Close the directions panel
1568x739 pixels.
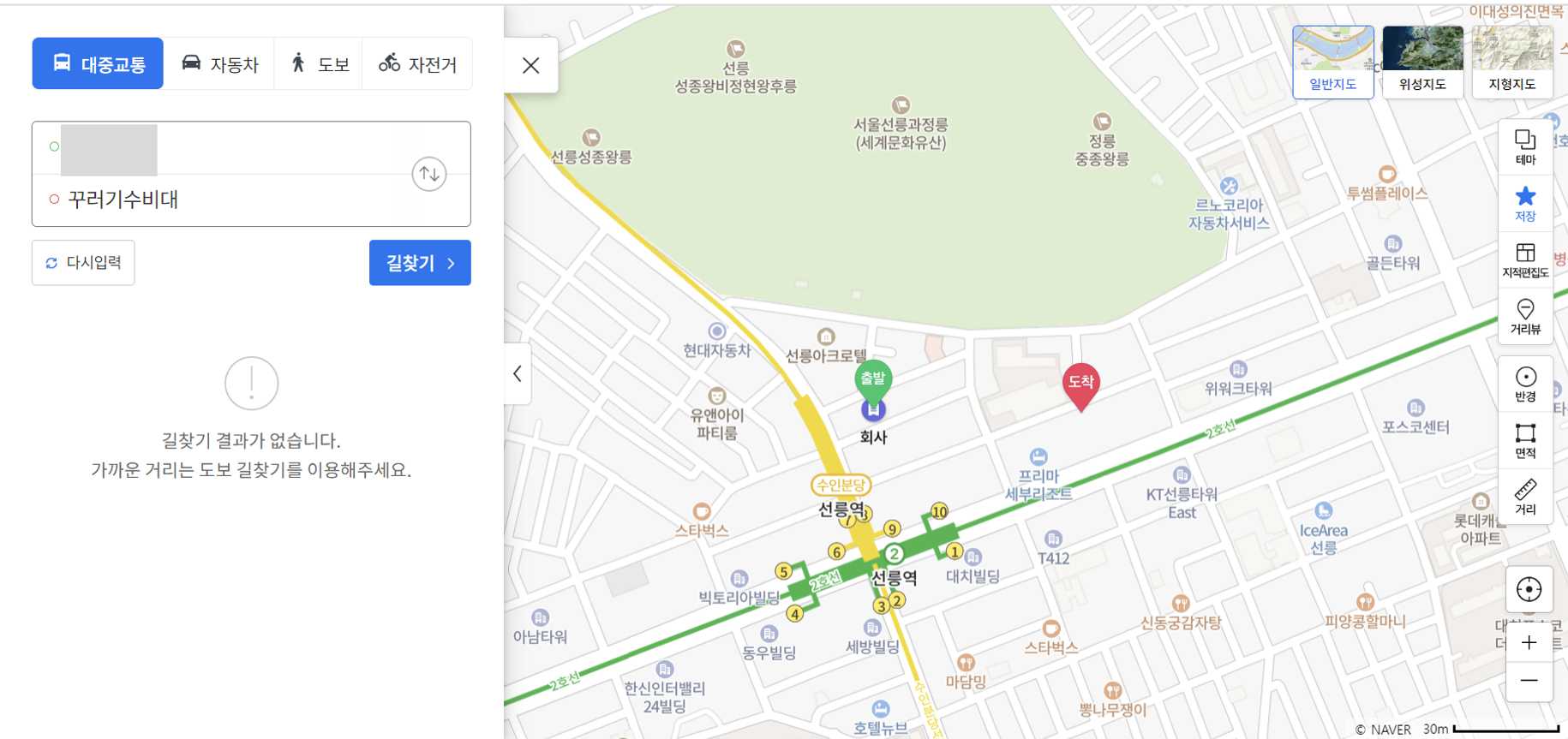click(x=531, y=65)
